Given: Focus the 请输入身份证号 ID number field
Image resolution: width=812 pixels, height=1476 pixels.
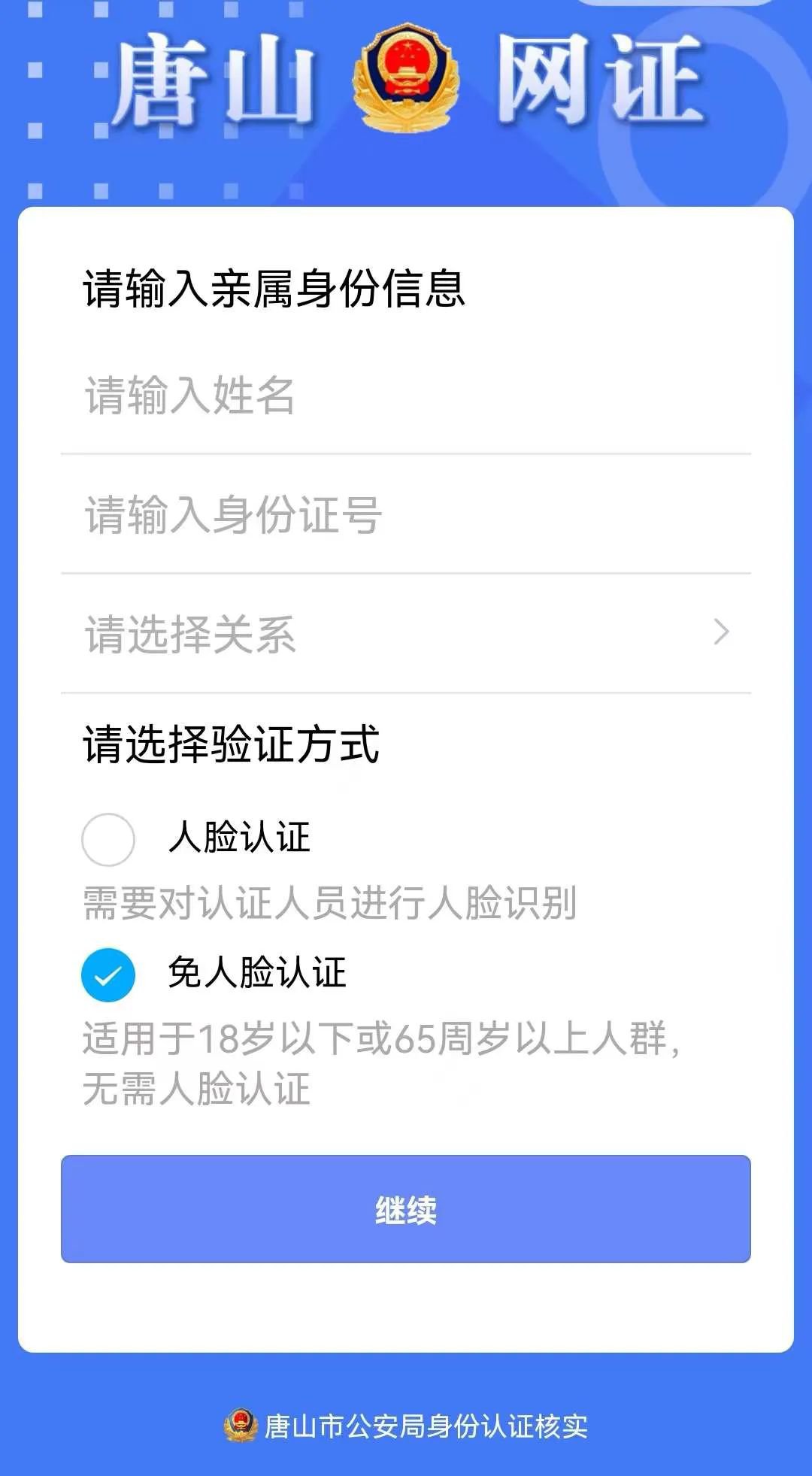Looking at the screenshot, I should coord(406,516).
